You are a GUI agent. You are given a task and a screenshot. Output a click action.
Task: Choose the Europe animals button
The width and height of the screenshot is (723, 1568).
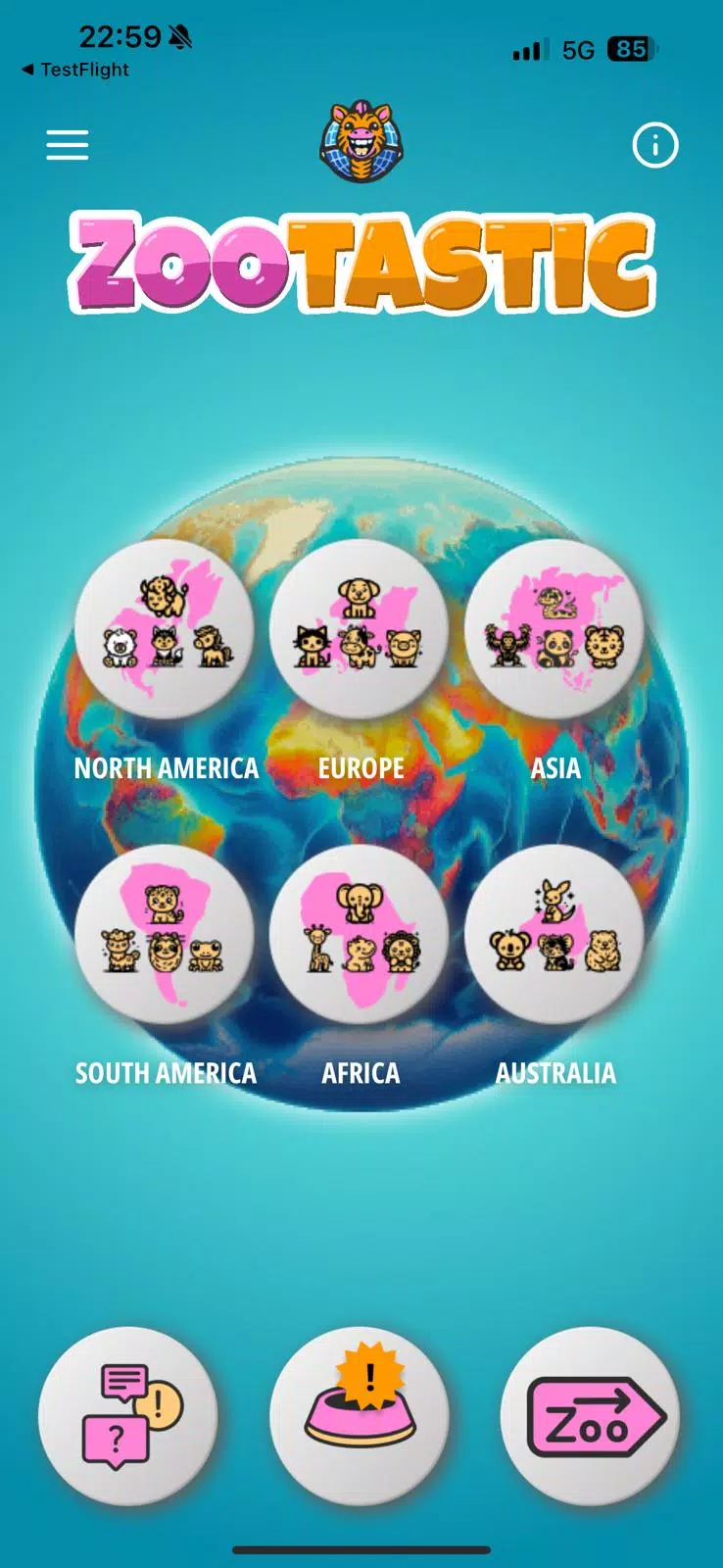pyautogui.click(x=360, y=629)
